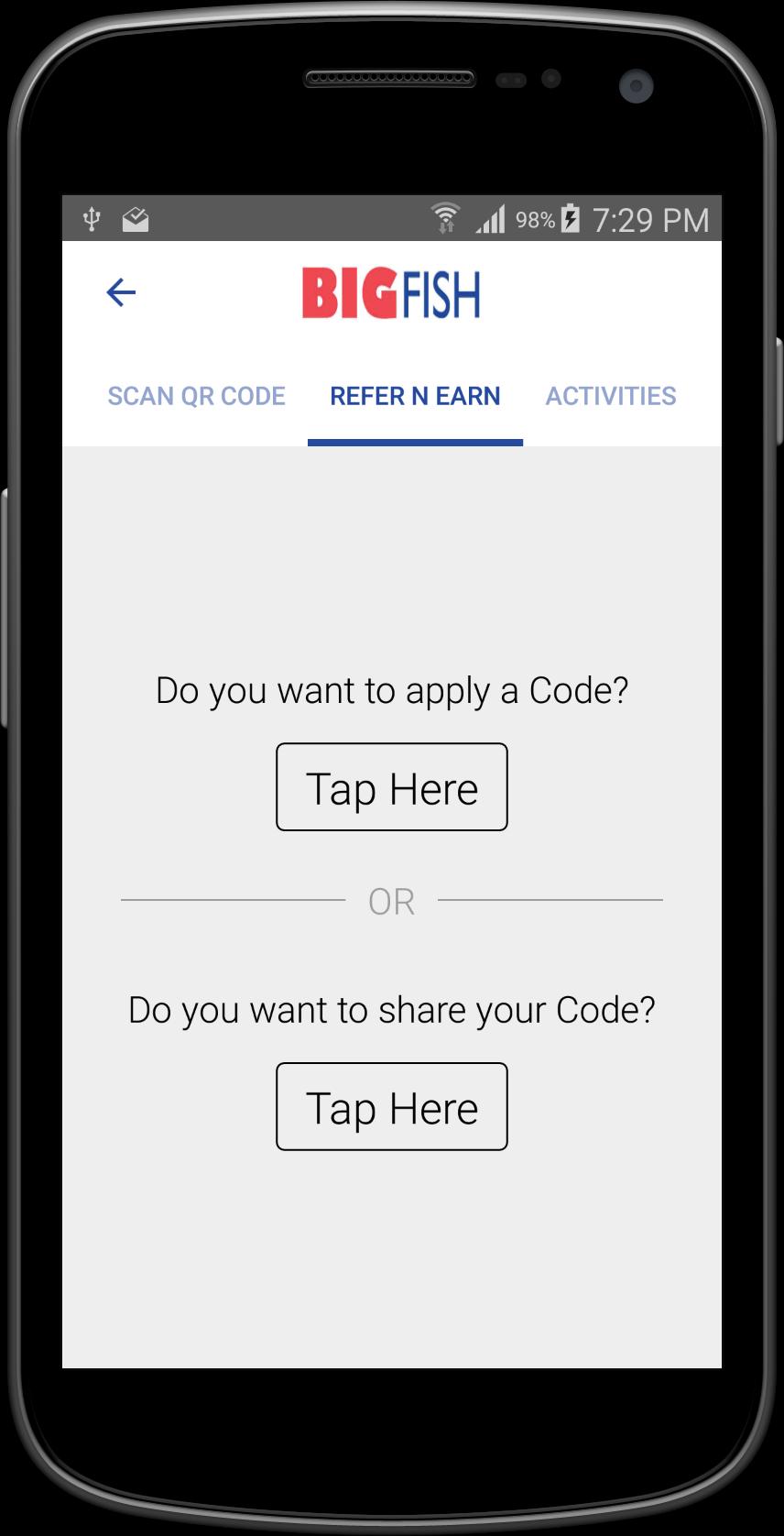
Task: Go back using the arrow icon
Action: 121,292
